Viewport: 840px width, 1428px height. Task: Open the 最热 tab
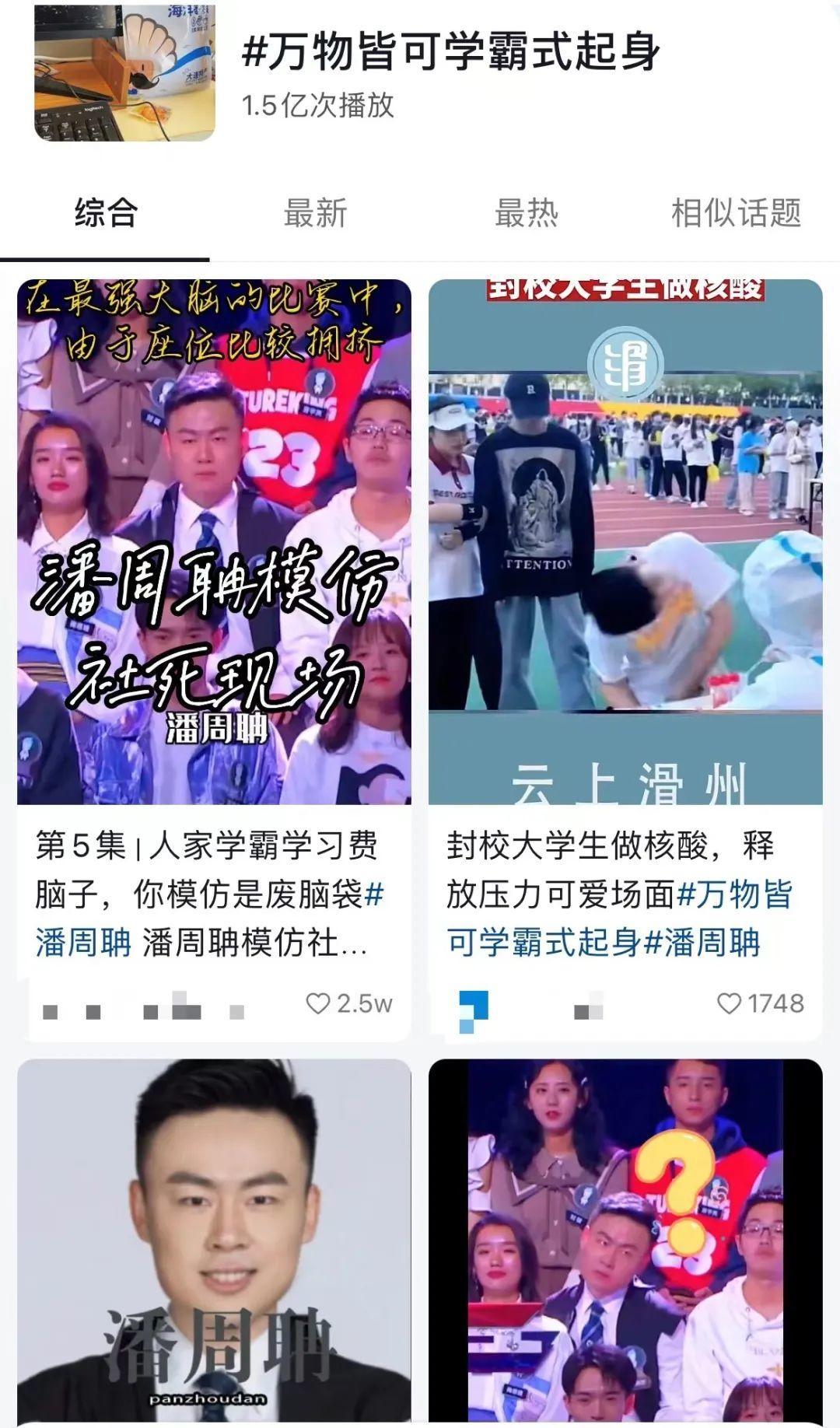526,213
